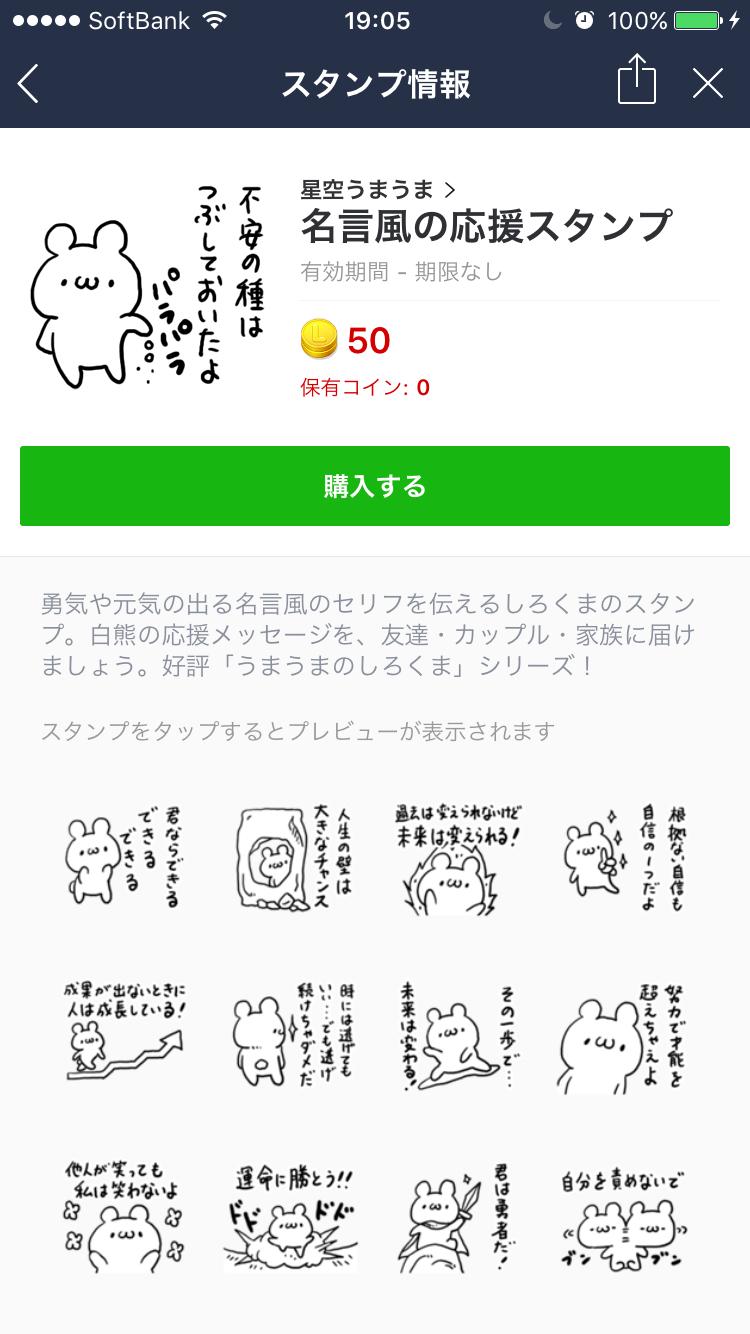Screen dimensions: 750x1334
Task: Tap the 購入する purchase button
Action: click(x=375, y=486)
